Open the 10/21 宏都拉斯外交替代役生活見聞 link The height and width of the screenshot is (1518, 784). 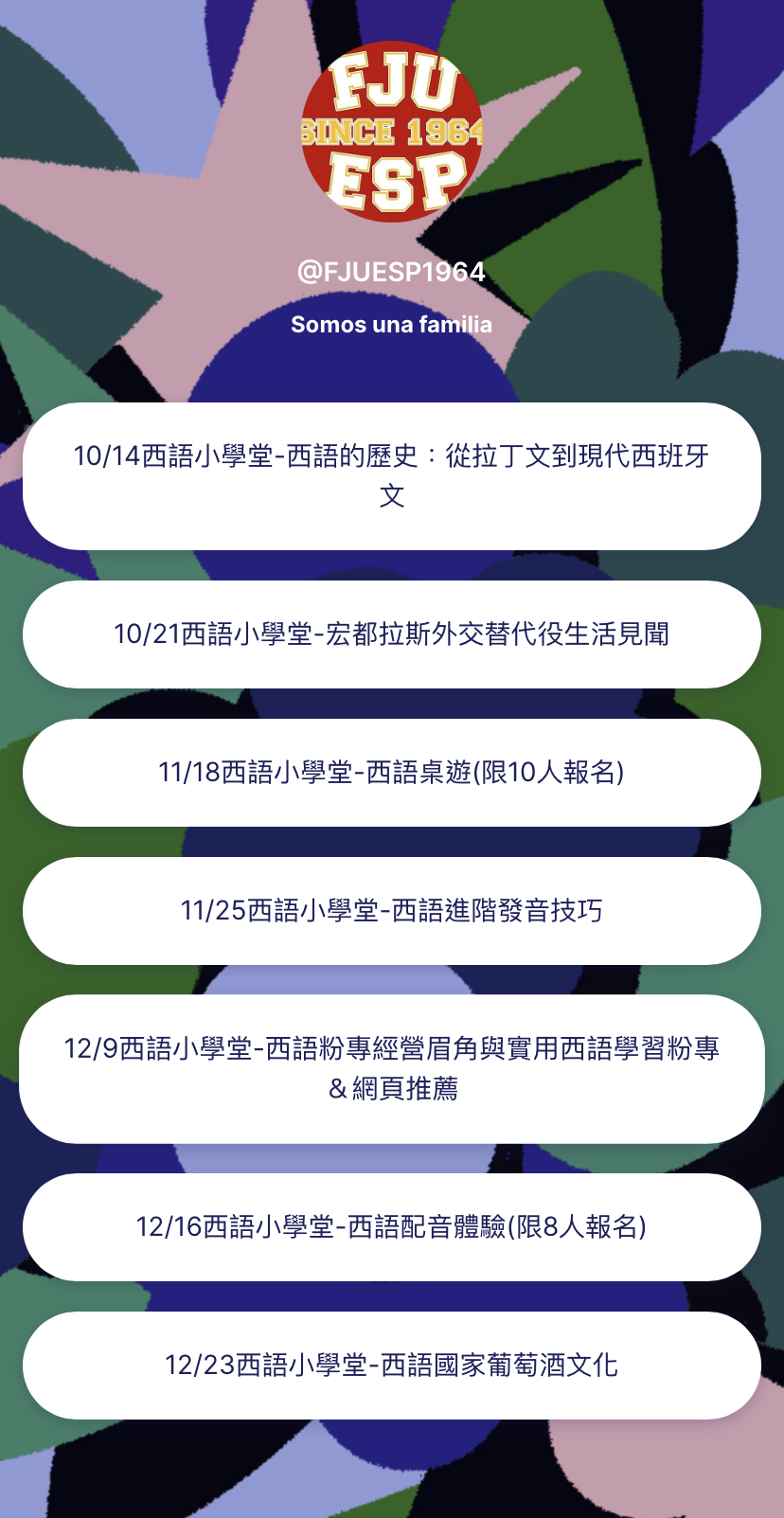pos(392,634)
